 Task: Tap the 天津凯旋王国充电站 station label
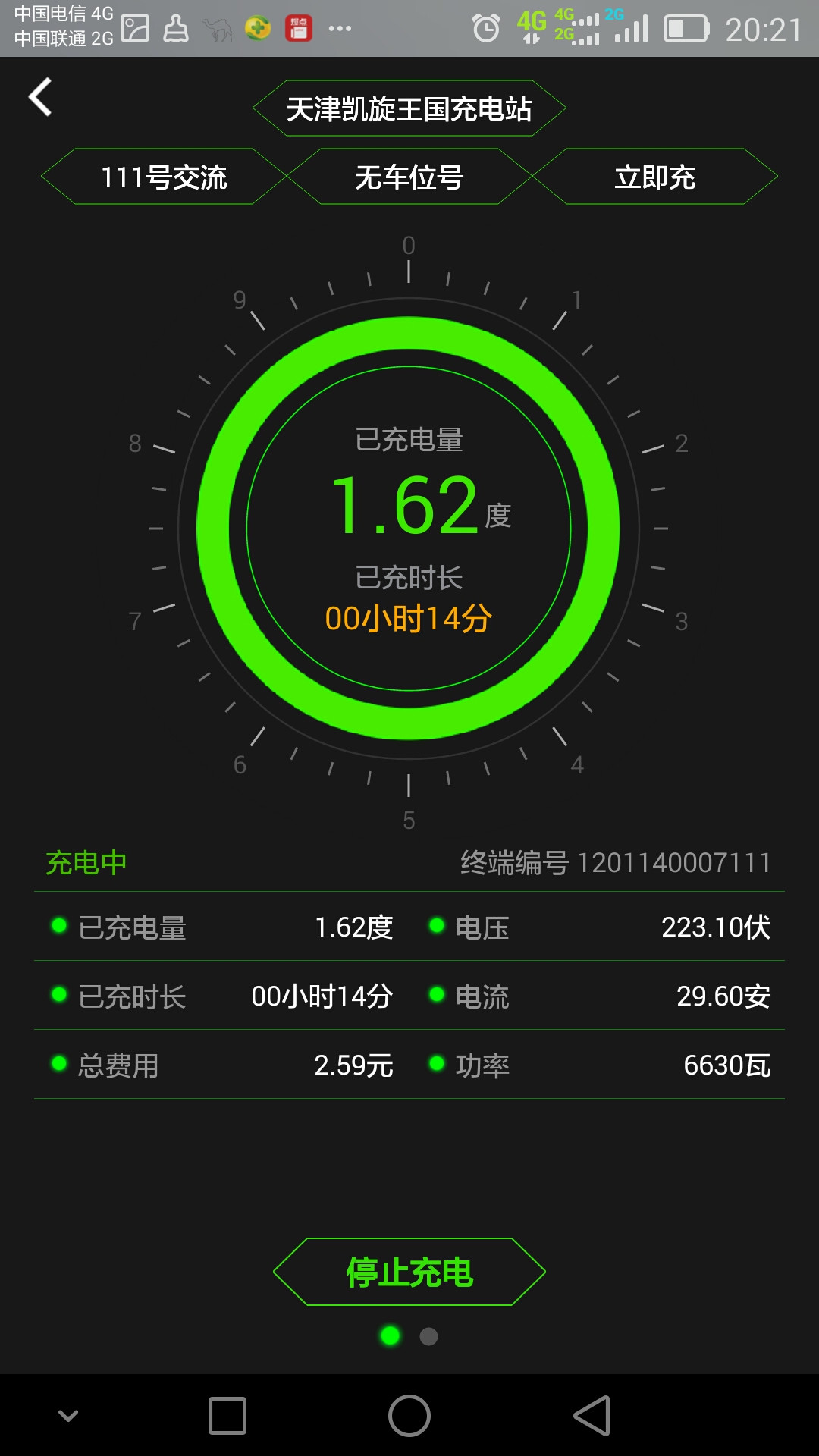[409, 108]
